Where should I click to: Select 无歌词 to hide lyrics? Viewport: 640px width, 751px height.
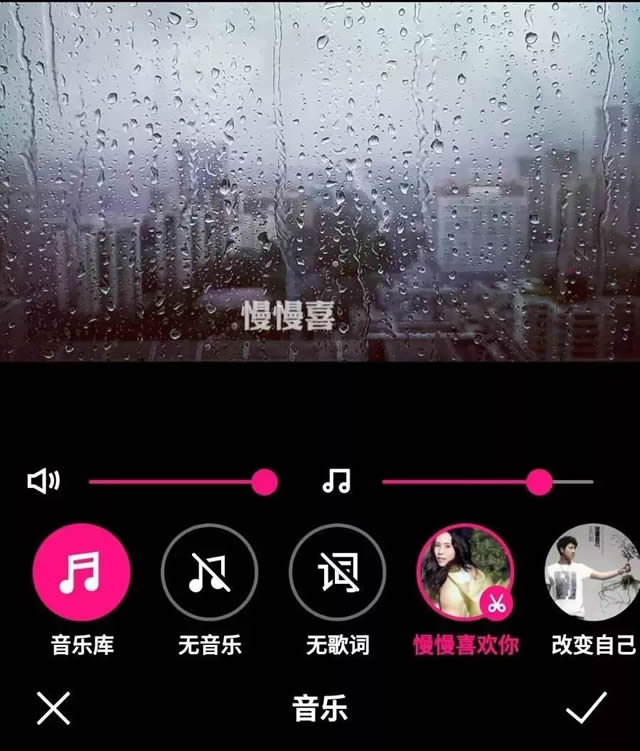[x=337, y=572]
